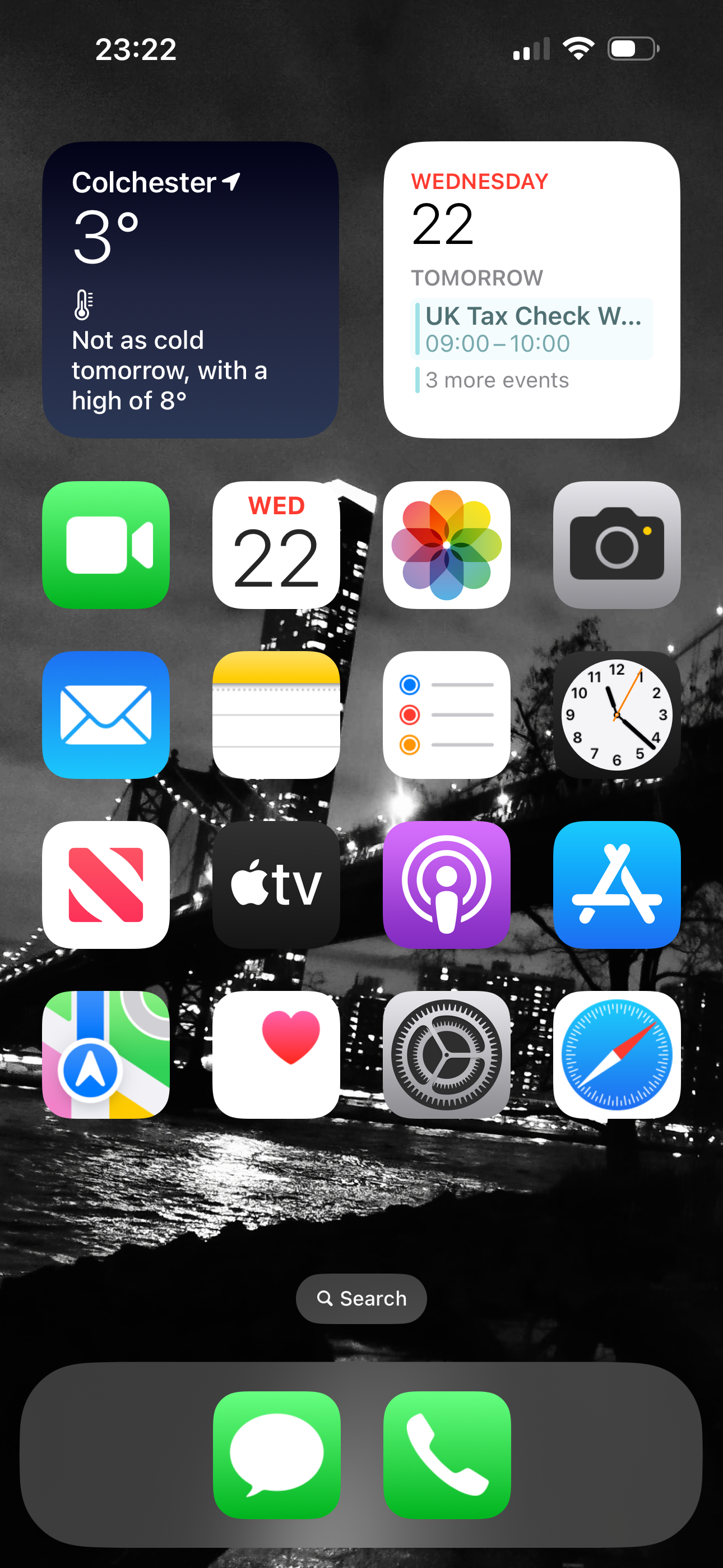Open the calendar widget with UK Tax Check event
Image resolution: width=723 pixels, height=1568 pixels.
531,290
